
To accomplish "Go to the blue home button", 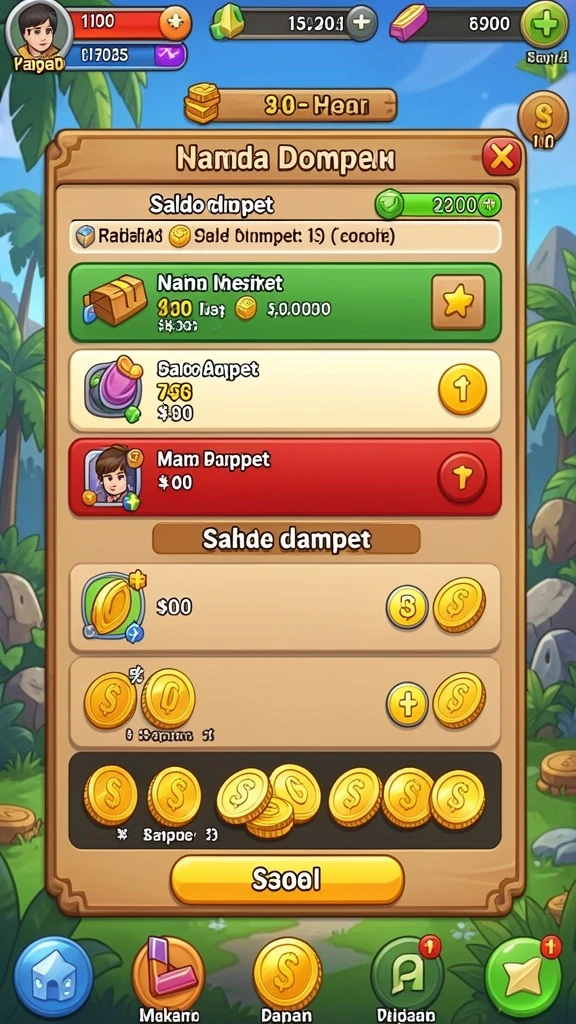I will coord(54,976).
